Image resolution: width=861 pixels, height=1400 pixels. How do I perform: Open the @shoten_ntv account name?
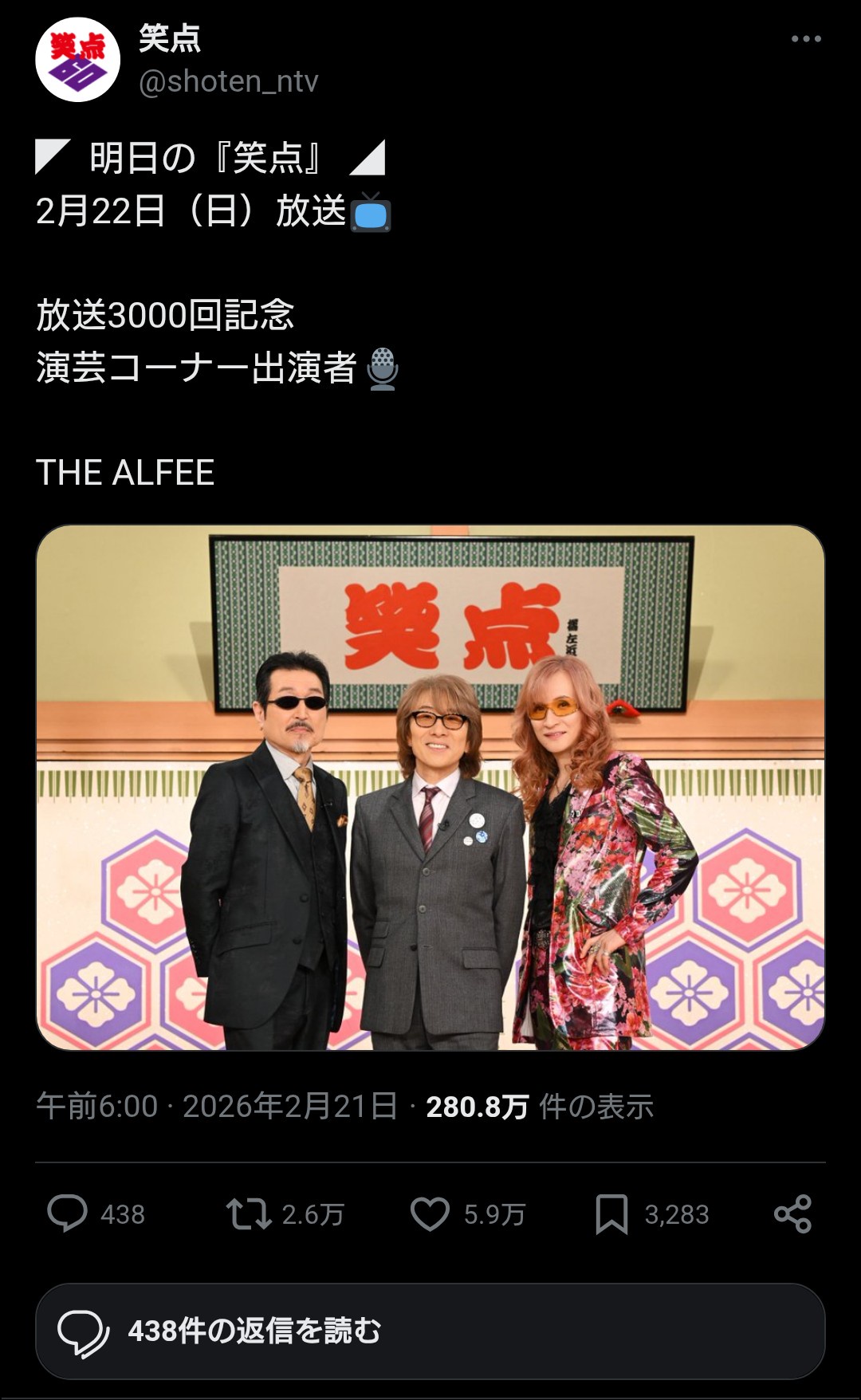[x=228, y=81]
